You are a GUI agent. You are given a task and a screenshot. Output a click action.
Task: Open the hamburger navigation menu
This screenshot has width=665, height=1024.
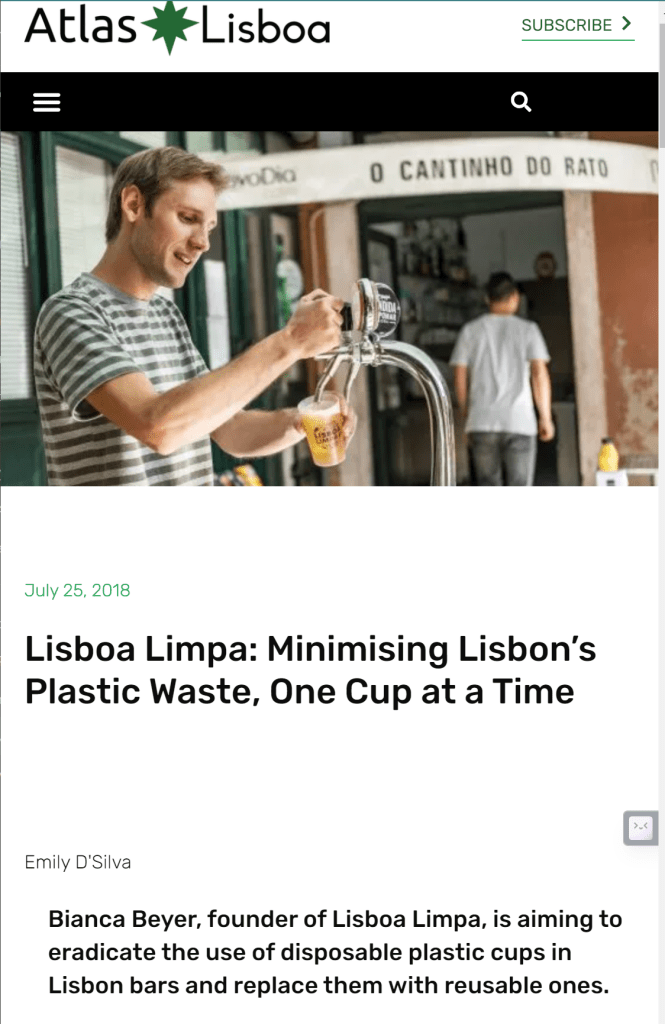[47, 102]
